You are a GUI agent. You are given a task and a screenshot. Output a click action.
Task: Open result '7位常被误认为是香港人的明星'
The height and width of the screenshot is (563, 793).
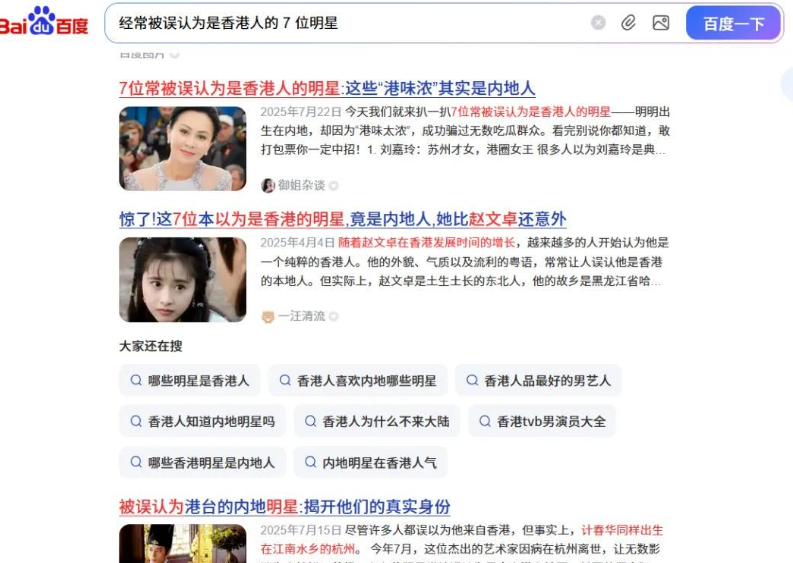326,88
